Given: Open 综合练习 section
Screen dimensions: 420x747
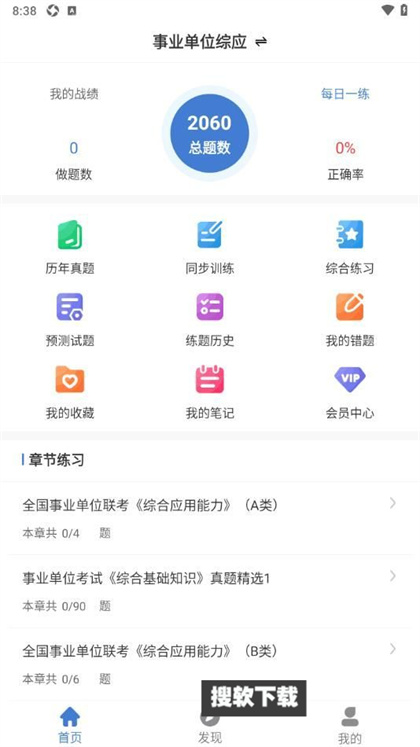Looking at the screenshot, I should pyautogui.click(x=350, y=248).
